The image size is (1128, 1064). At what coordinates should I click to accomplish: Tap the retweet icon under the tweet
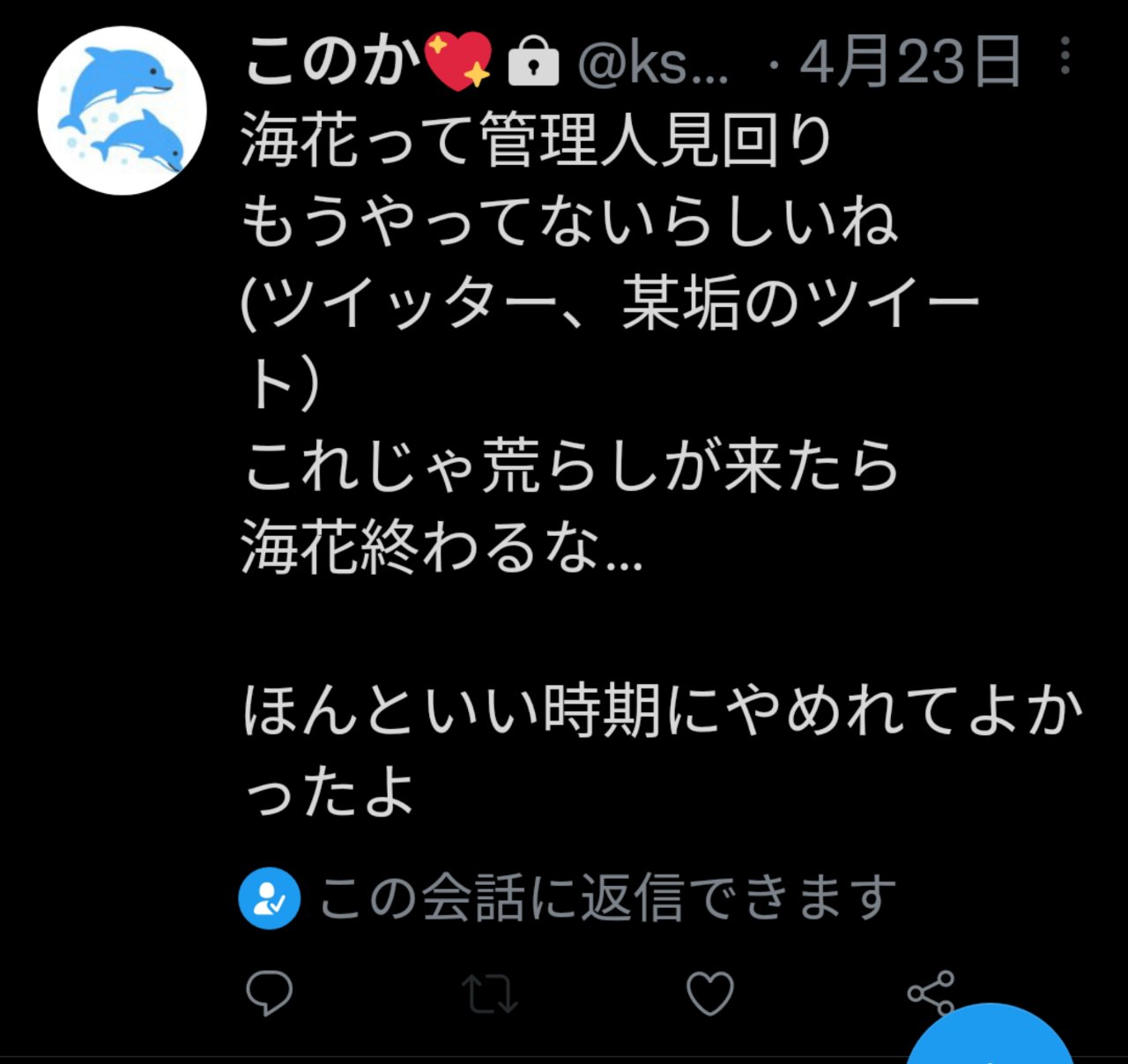click(489, 993)
